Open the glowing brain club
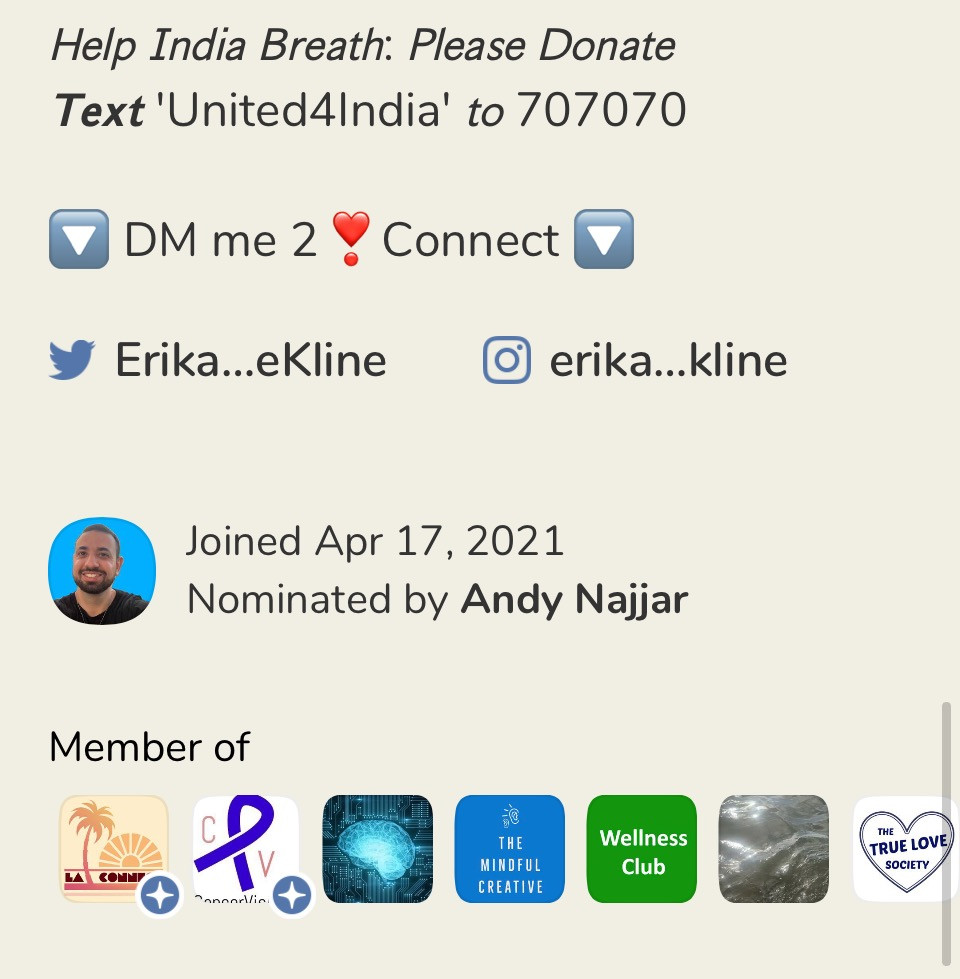Image resolution: width=960 pixels, height=979 pixels. [x=378, y=849]
